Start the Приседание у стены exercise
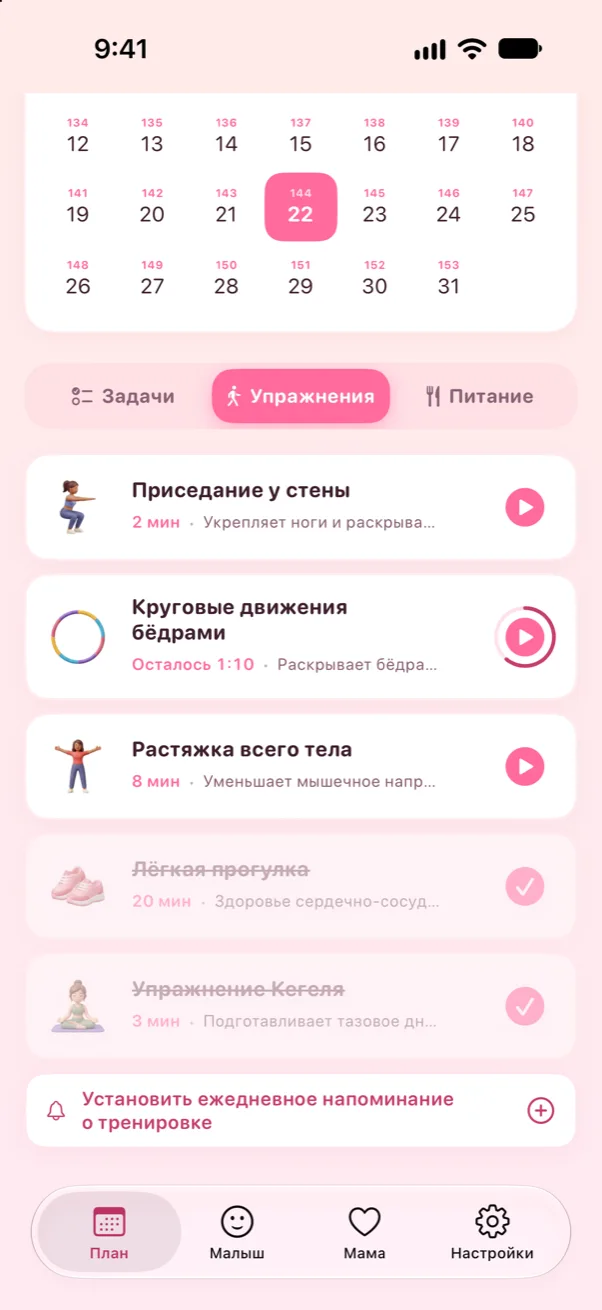Screen dimensions: 602x1310 (x=525, y=507)
